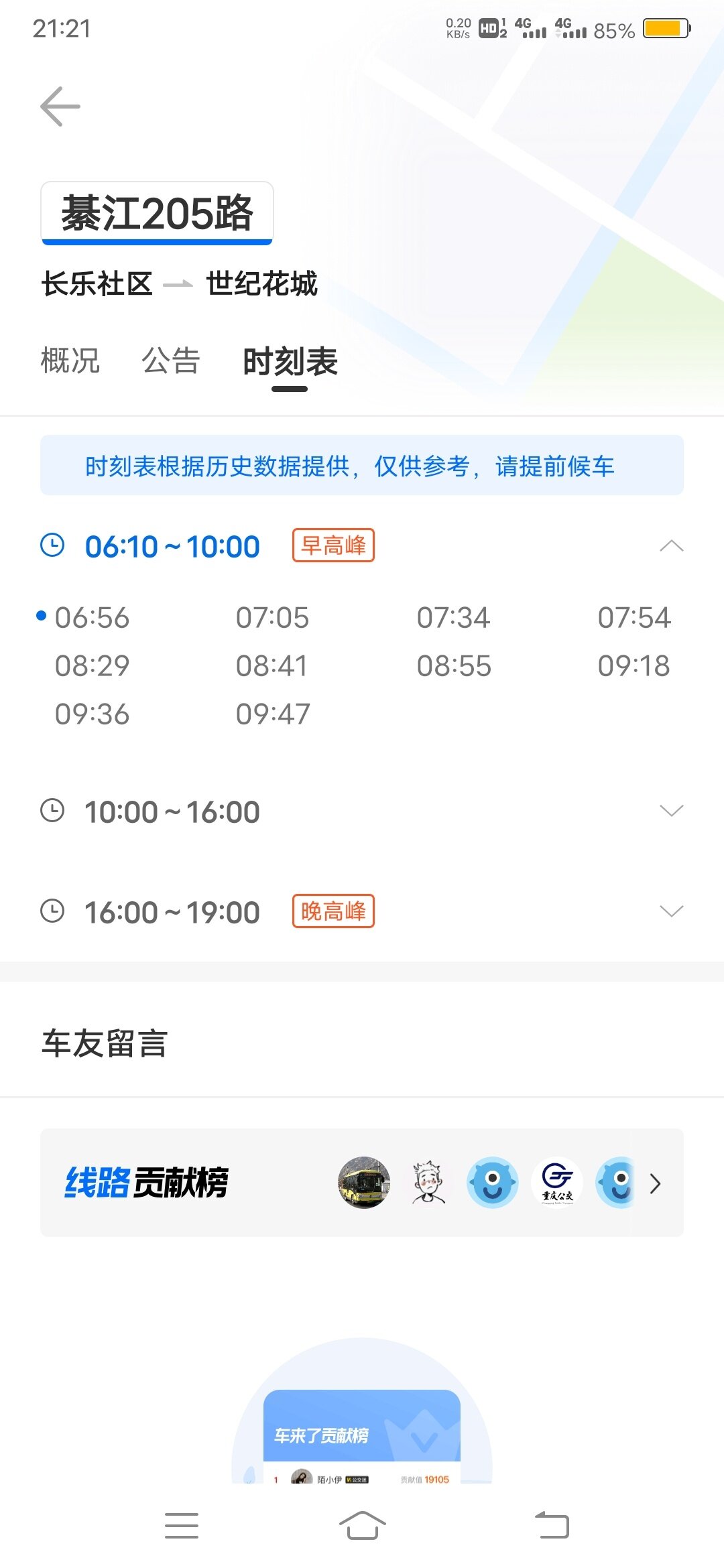Viewport: 724px width, 1568px height.
Task: Select the 时刻表 tab
Action: pyautogui.click(x=290, y=362)
